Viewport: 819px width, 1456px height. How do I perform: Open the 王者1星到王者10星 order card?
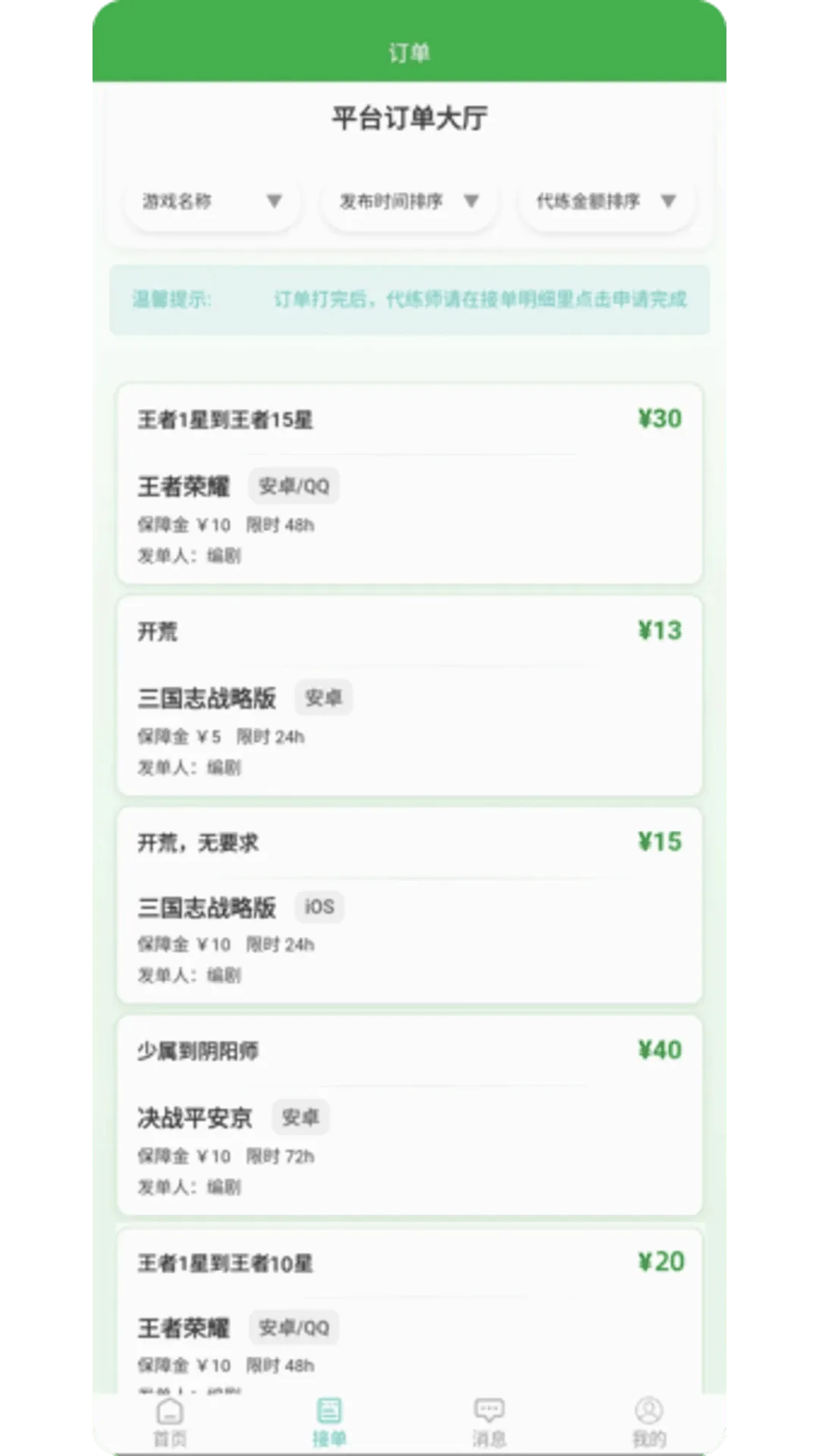pyautogui.click(x=409, y=1310)
